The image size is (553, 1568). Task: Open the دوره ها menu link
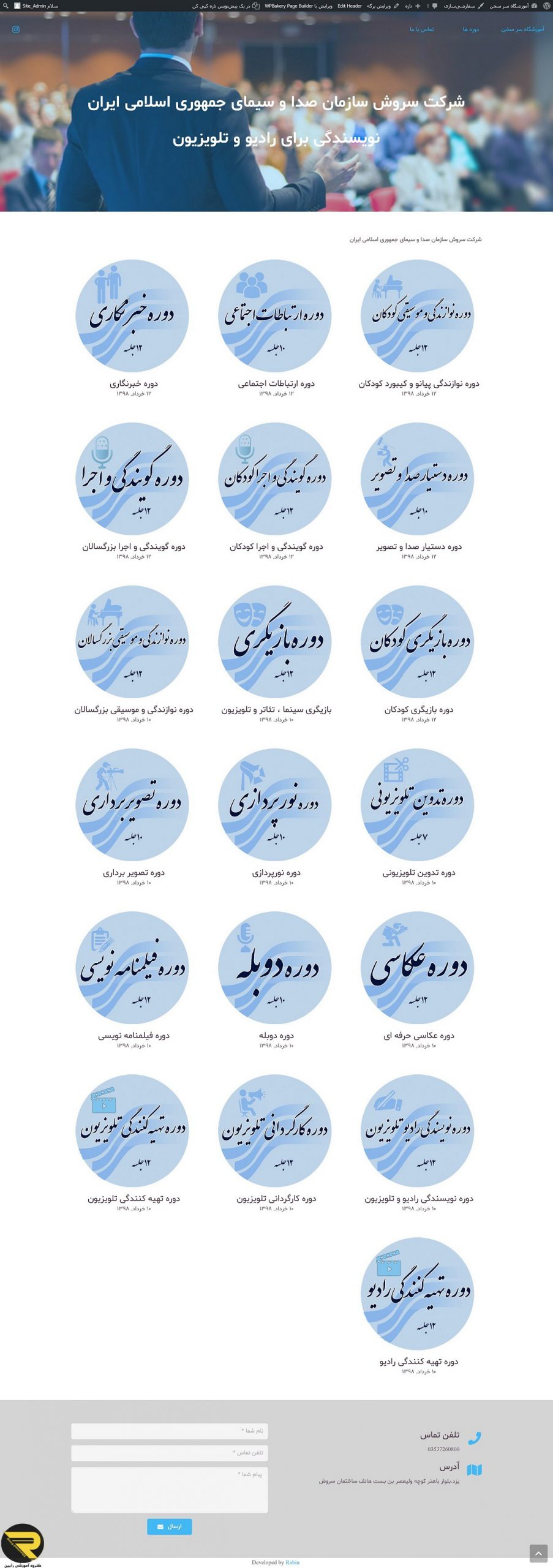coord(470,29)
